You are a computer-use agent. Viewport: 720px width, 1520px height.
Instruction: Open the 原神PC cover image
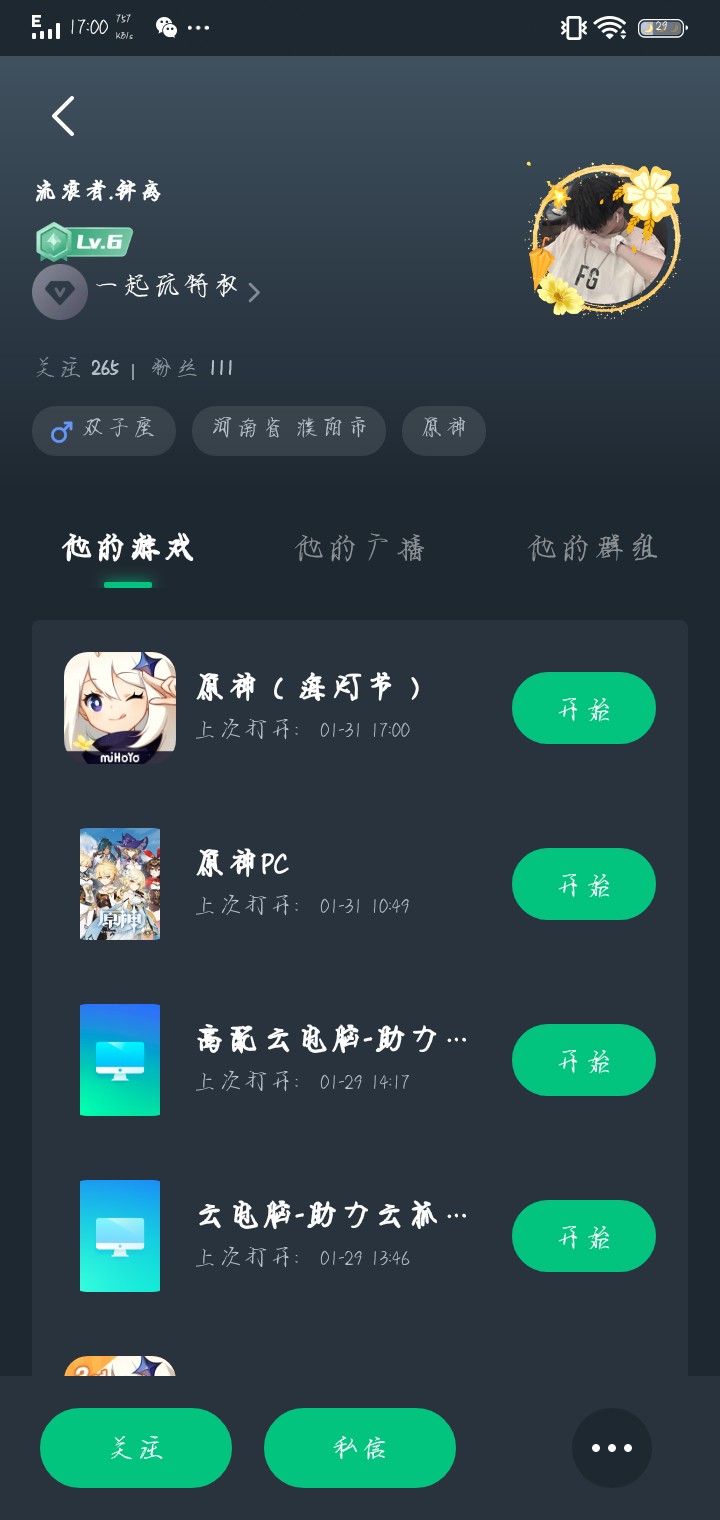(120, 884)
